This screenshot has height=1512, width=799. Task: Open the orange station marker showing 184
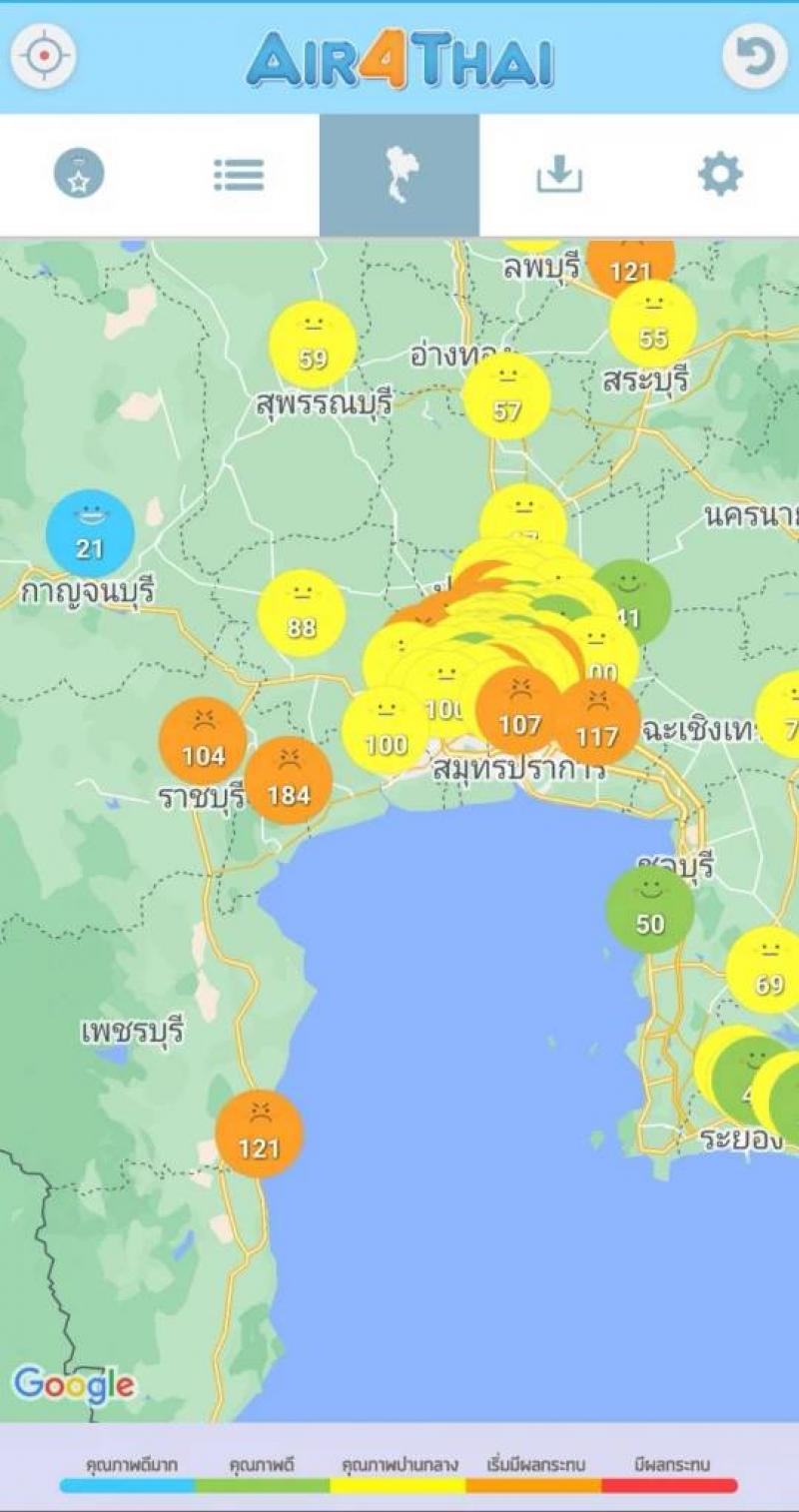289,781
